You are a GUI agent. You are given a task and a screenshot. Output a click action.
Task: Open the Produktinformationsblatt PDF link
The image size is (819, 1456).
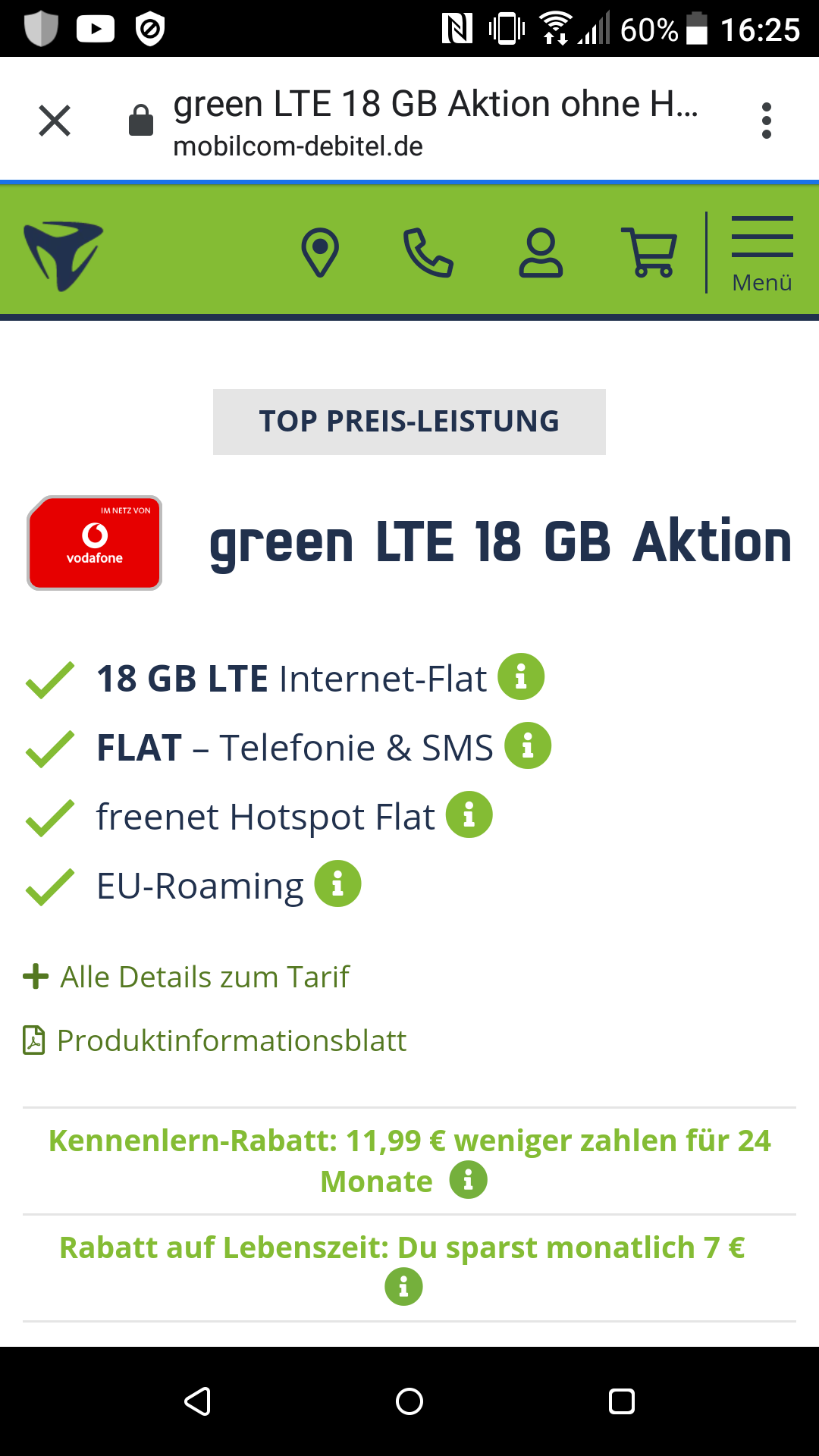[x=215, y=1040]
